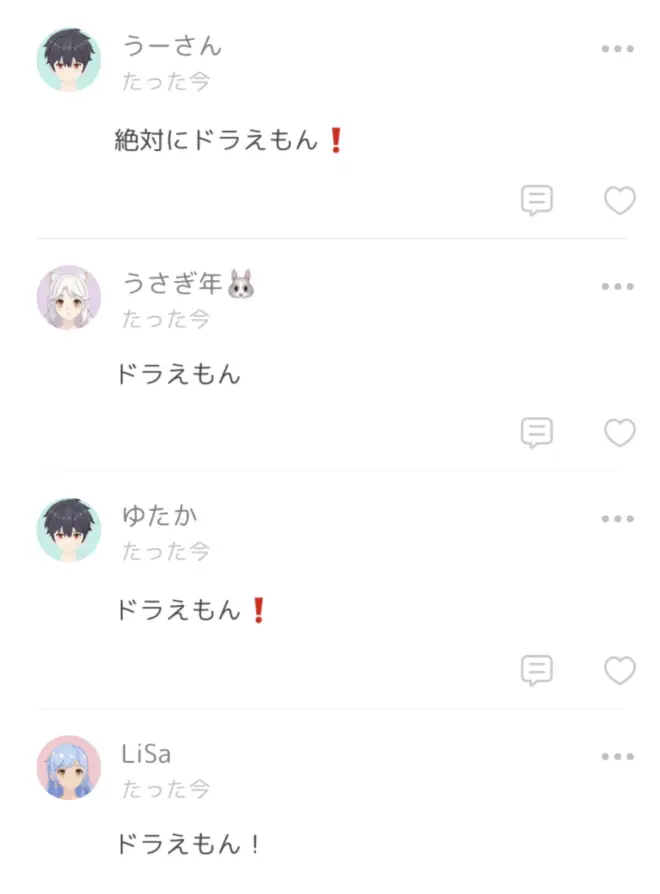Screen dimensions: 660x894
Task: Like ゆたか's comment
Action: (620, 670)
